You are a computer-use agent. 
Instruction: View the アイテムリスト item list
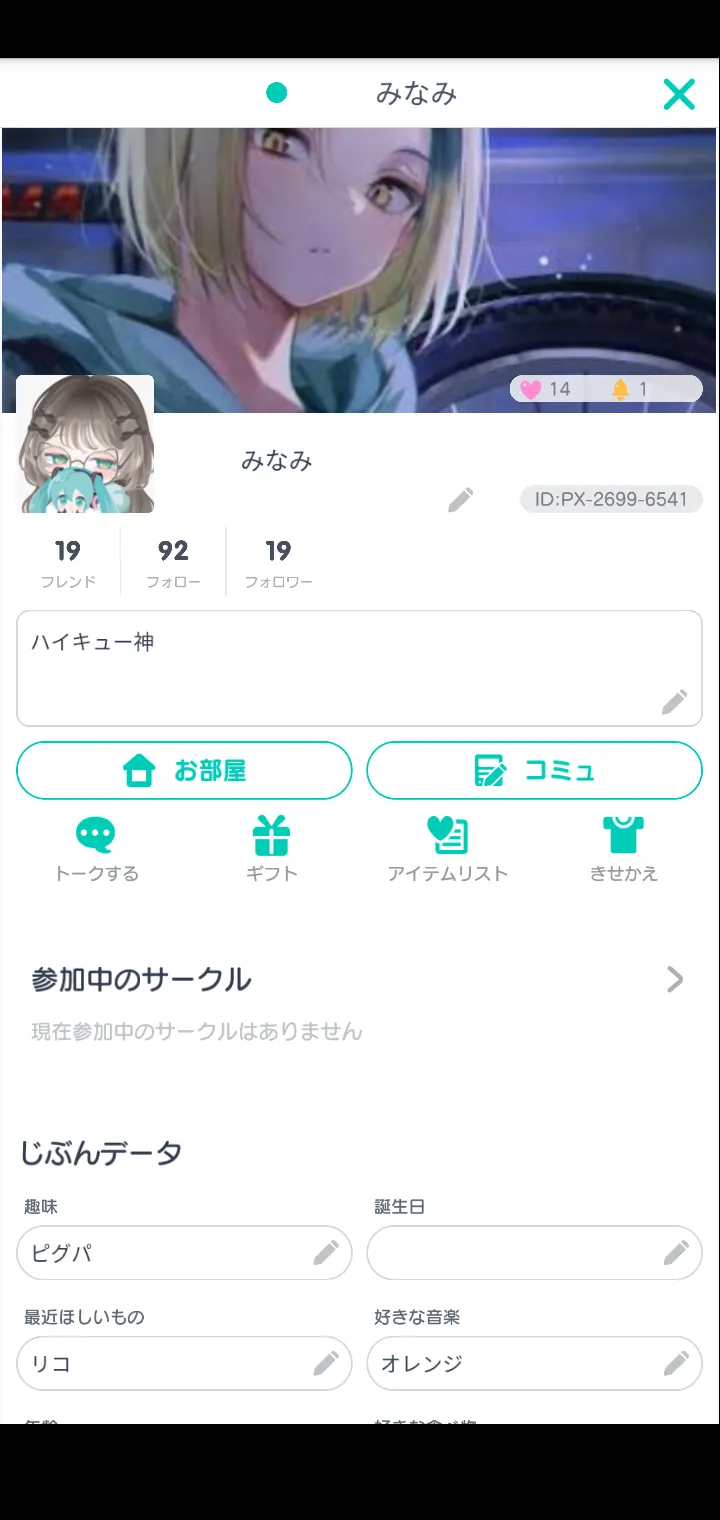point(447,849)
